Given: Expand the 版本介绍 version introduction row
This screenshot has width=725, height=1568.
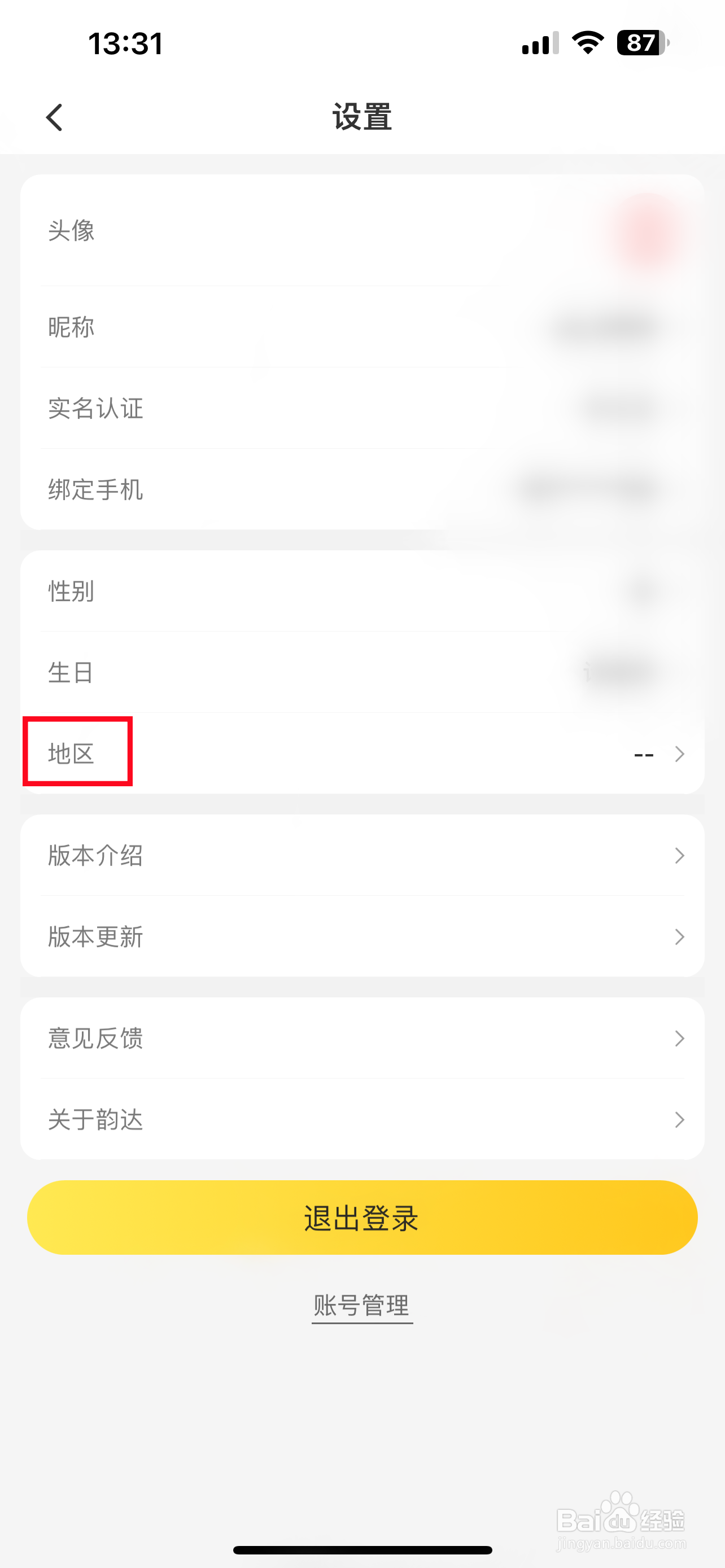Looking at the screenshot, I should click(x=362, y=856).
